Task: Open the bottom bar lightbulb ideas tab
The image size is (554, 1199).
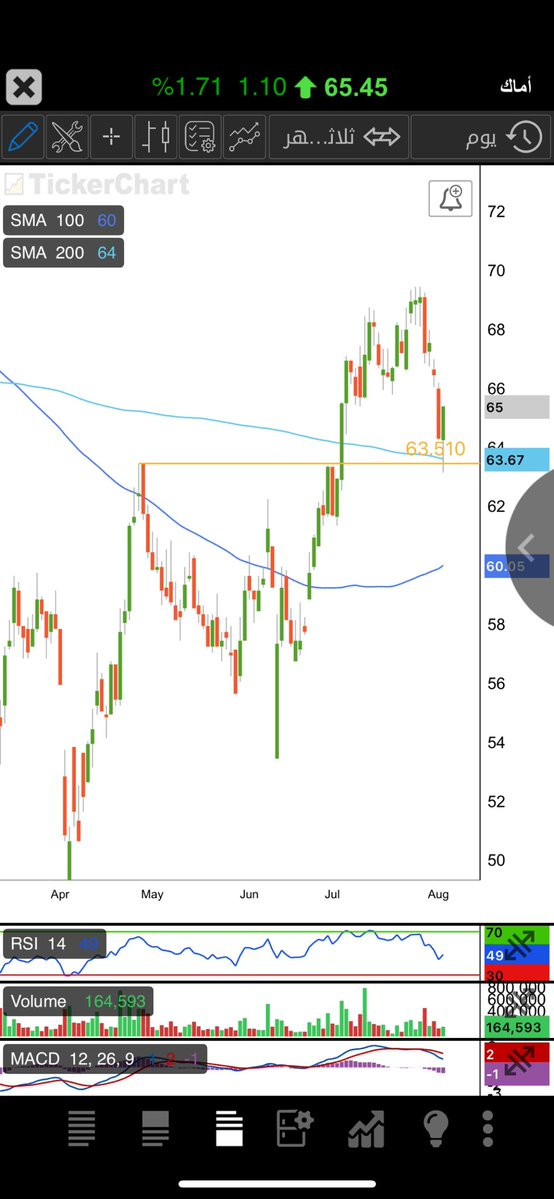Action: coord(435,1129)
